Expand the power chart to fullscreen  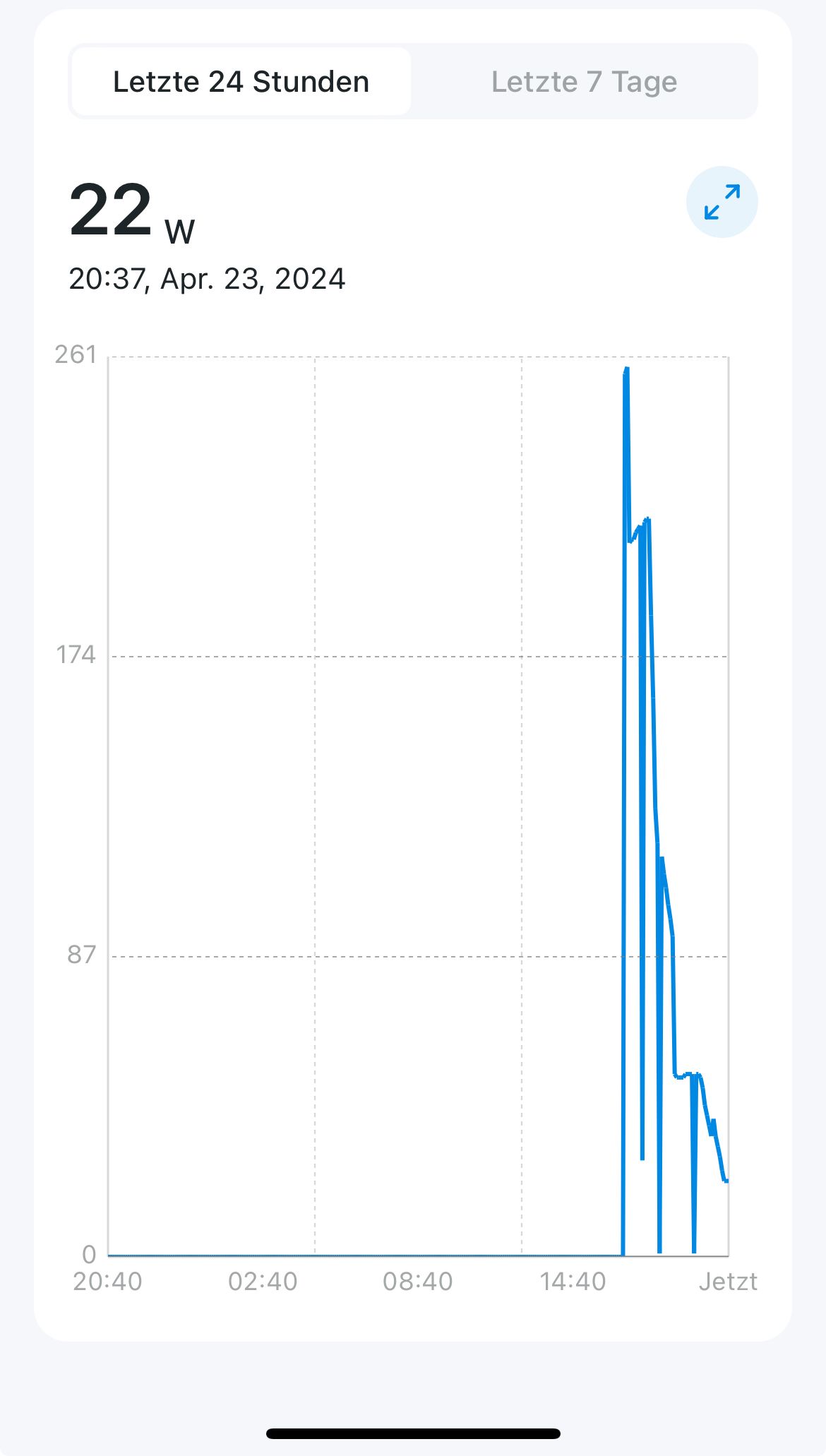point(722,202)
